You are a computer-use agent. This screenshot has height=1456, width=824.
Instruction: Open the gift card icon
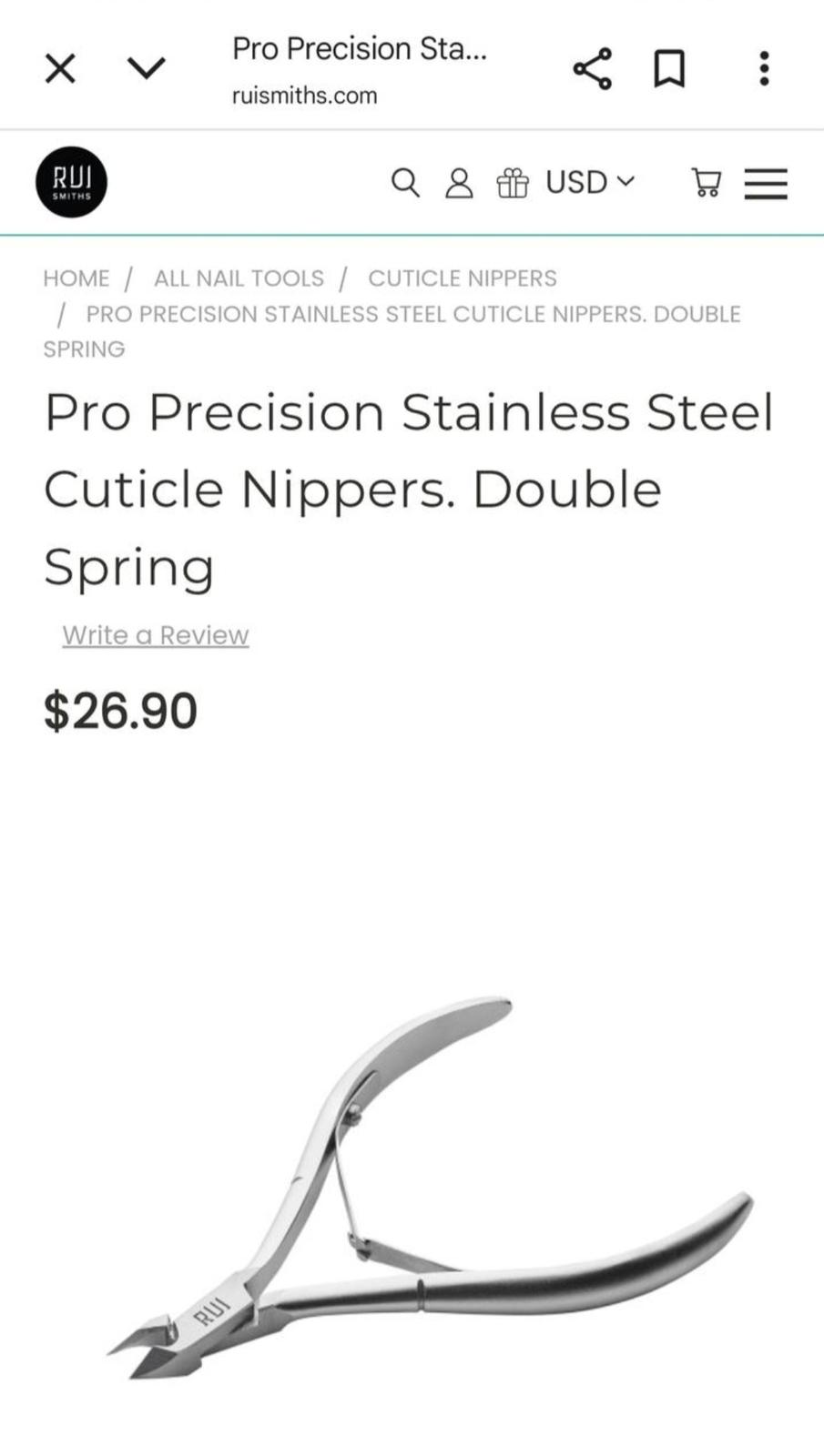tap(512, 183)
